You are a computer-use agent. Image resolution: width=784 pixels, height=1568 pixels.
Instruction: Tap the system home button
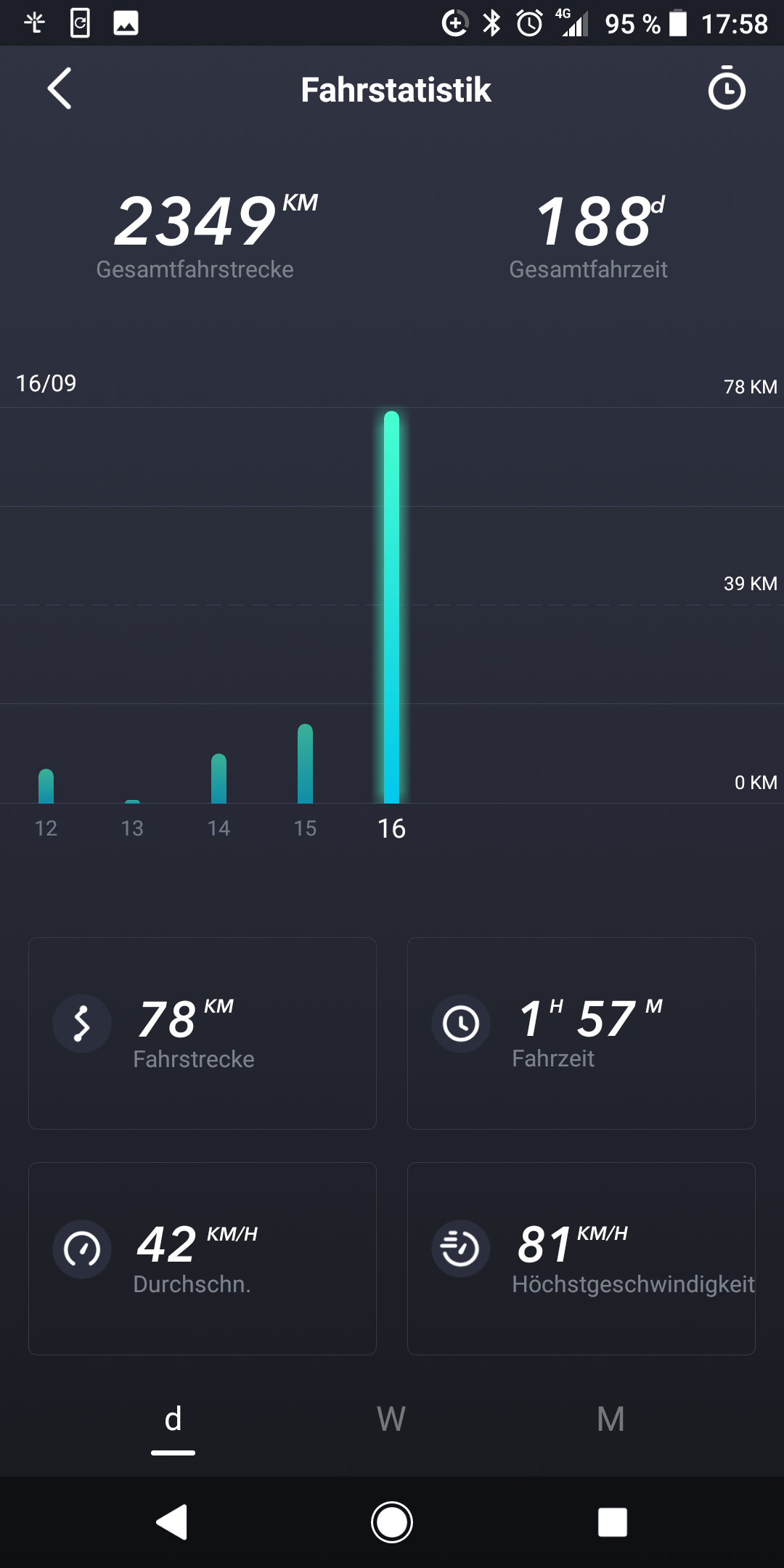392,1522
